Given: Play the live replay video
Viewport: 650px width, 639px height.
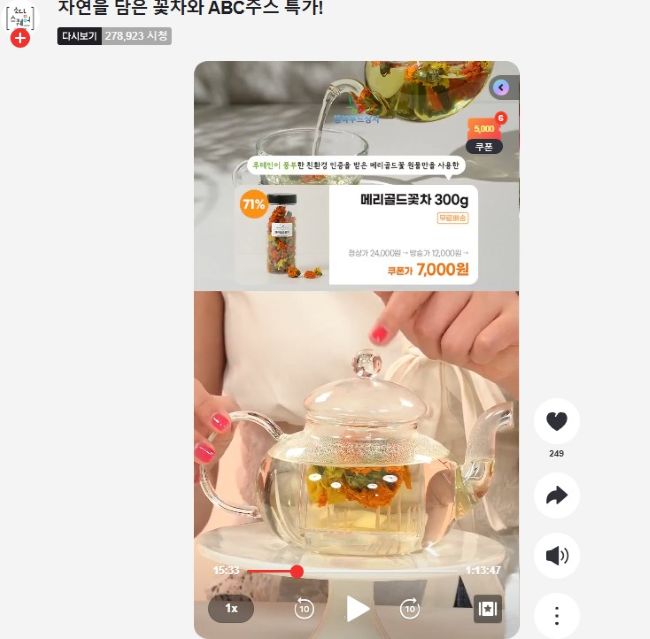Looking at the screenshot, I should tap(357, 608).
